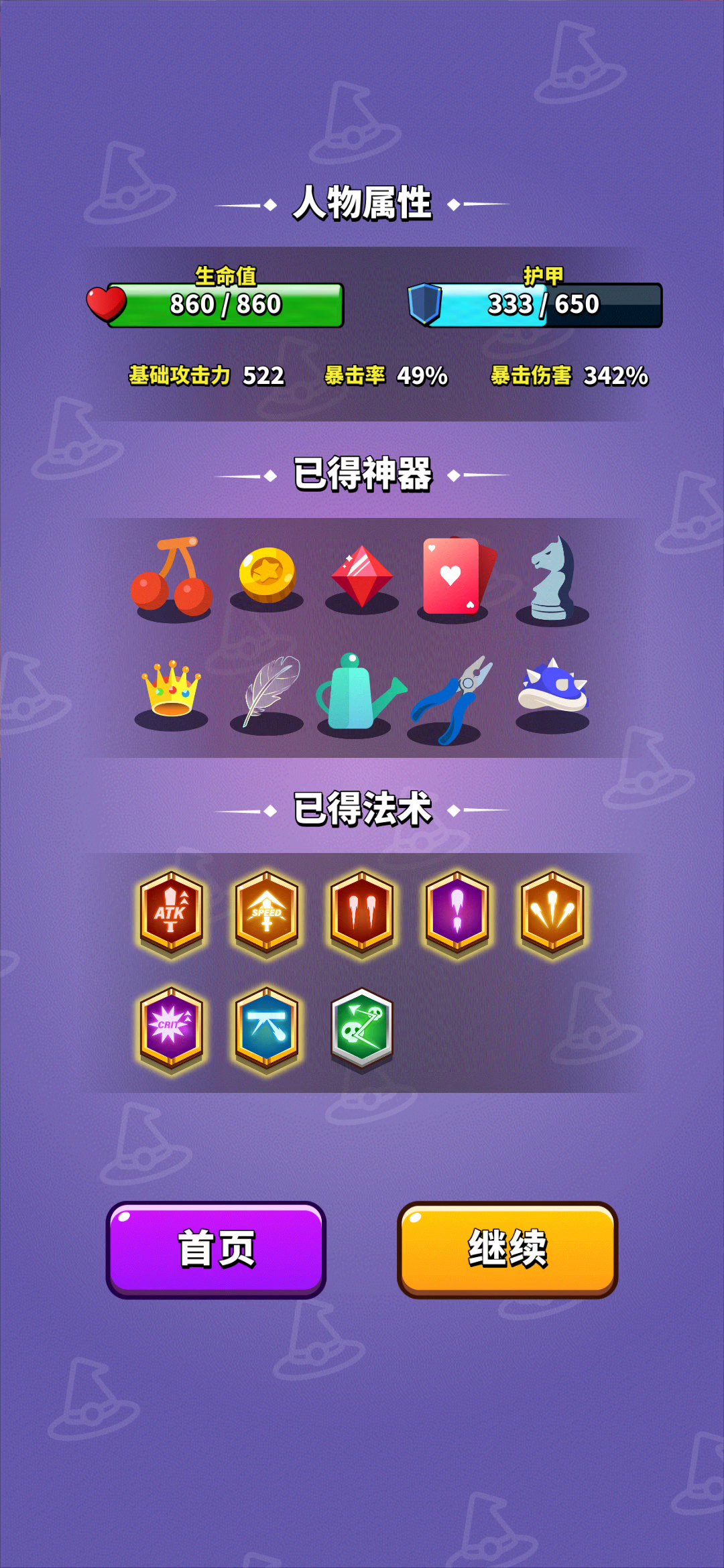724x1568 pixels.
Task: Open the blue hammer spell badge
Action: pos(267,1027)
